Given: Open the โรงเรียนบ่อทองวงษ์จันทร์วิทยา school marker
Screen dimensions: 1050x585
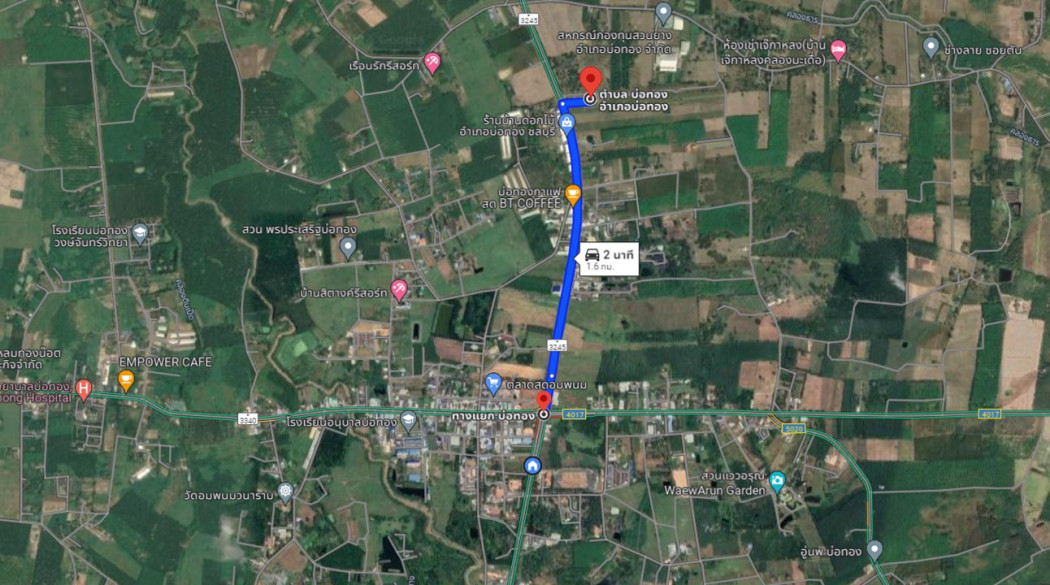Looking at the screenshot, I should [x=140, y=234].
